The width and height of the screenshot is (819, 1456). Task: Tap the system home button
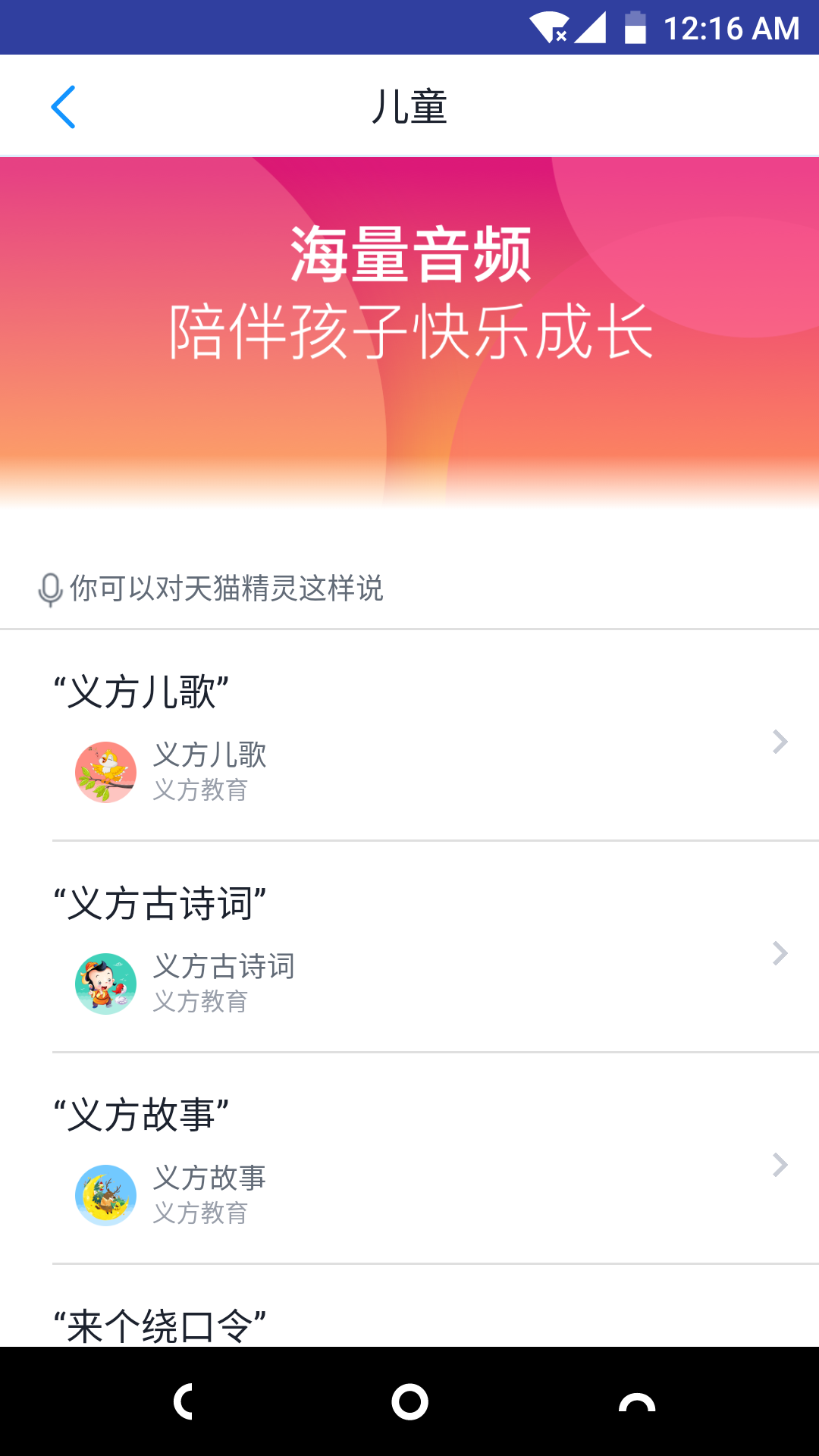[409, 1401]
